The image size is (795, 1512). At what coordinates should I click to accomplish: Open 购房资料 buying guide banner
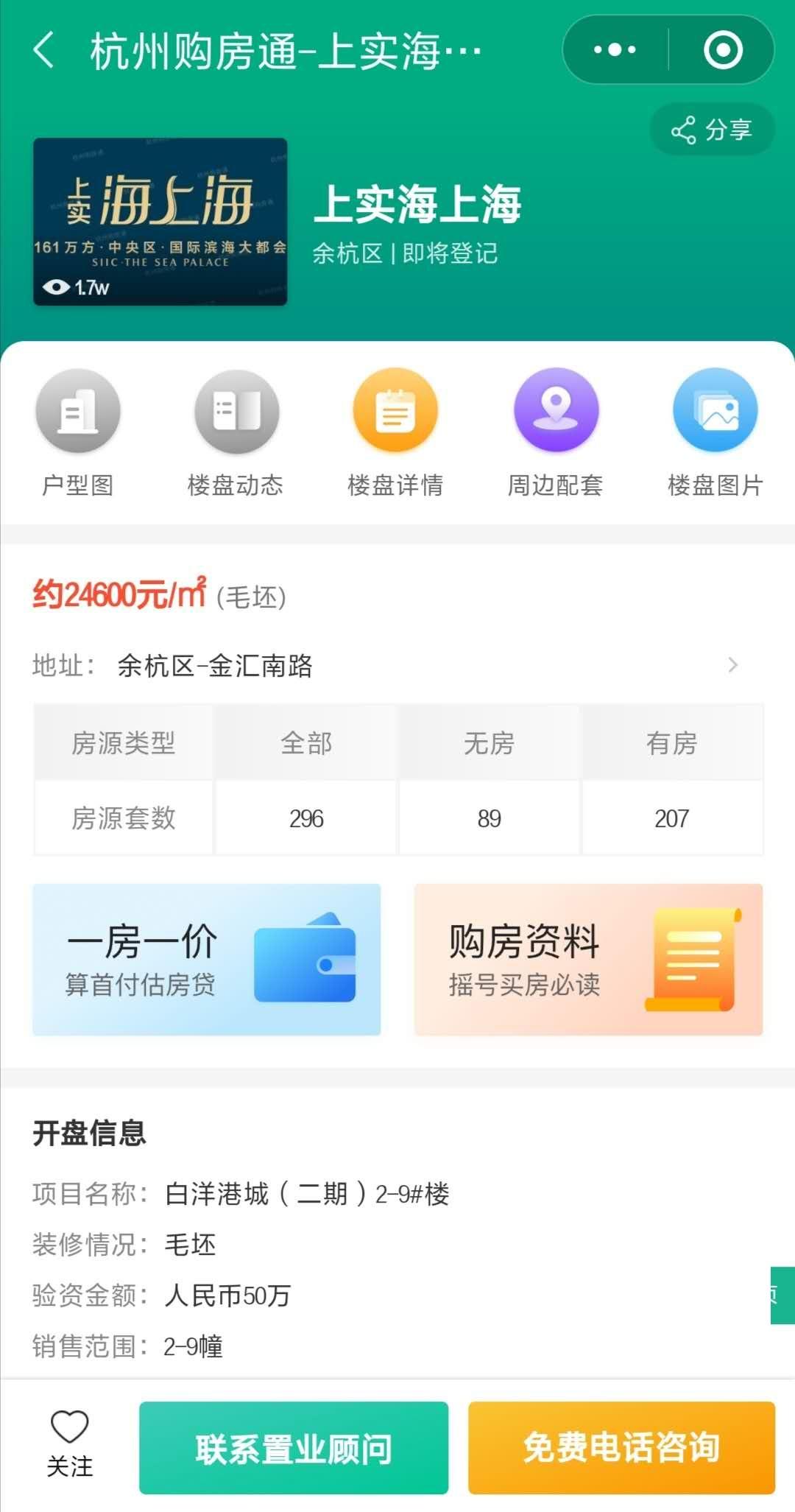tap(587, 958)
